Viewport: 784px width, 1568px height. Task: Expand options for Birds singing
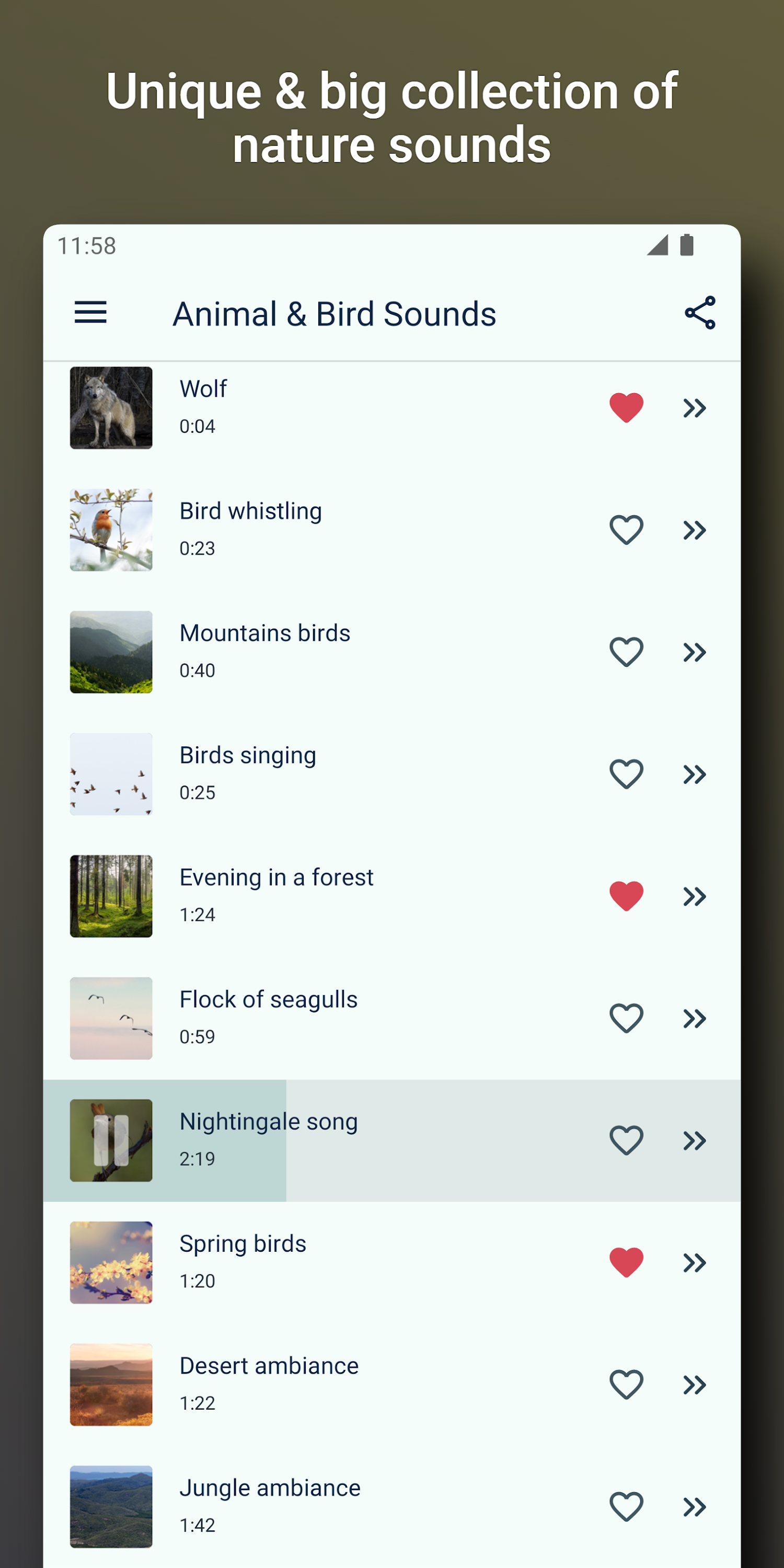click(694, 774)
